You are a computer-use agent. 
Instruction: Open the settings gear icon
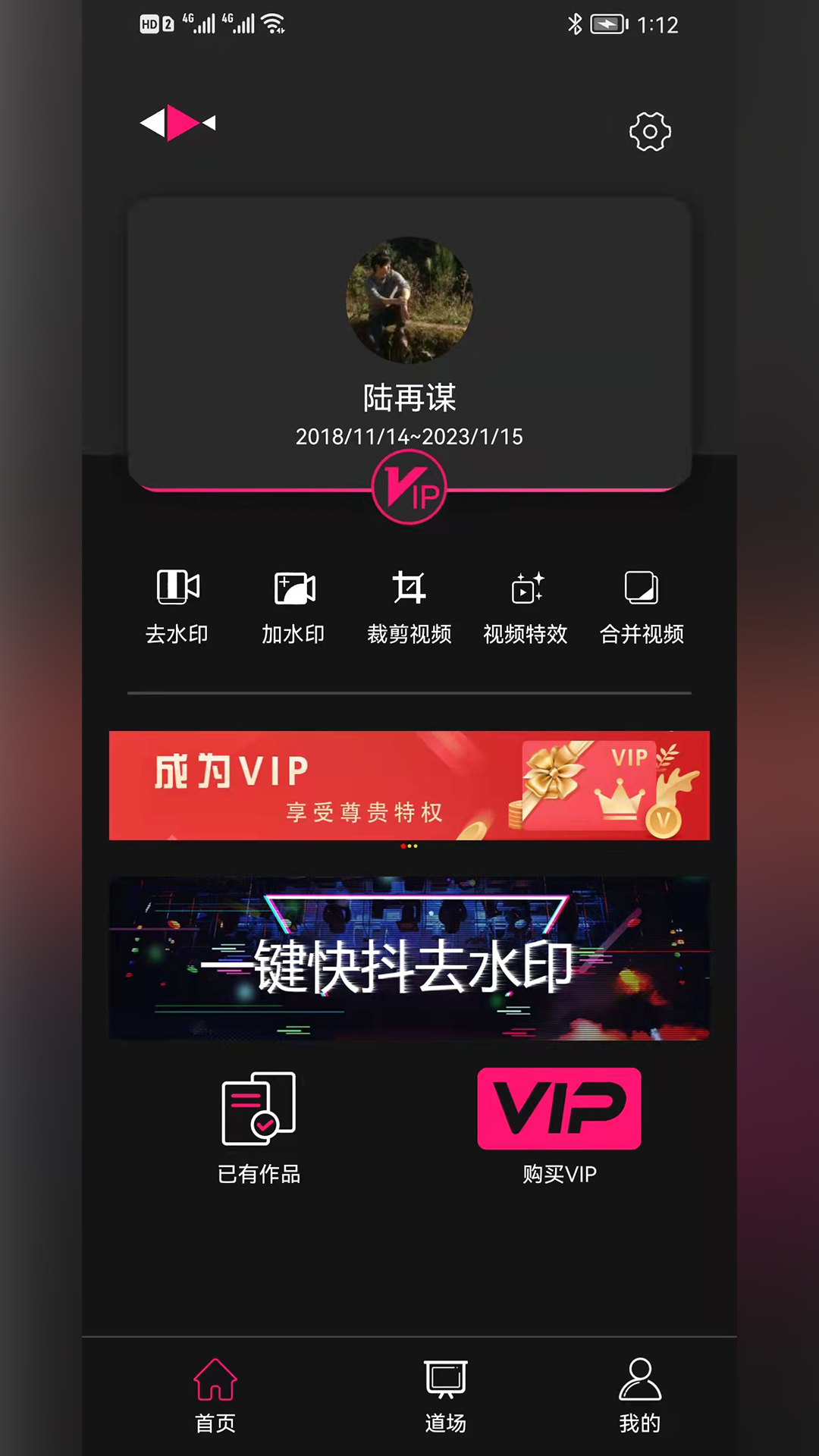(x=650, y=132)
